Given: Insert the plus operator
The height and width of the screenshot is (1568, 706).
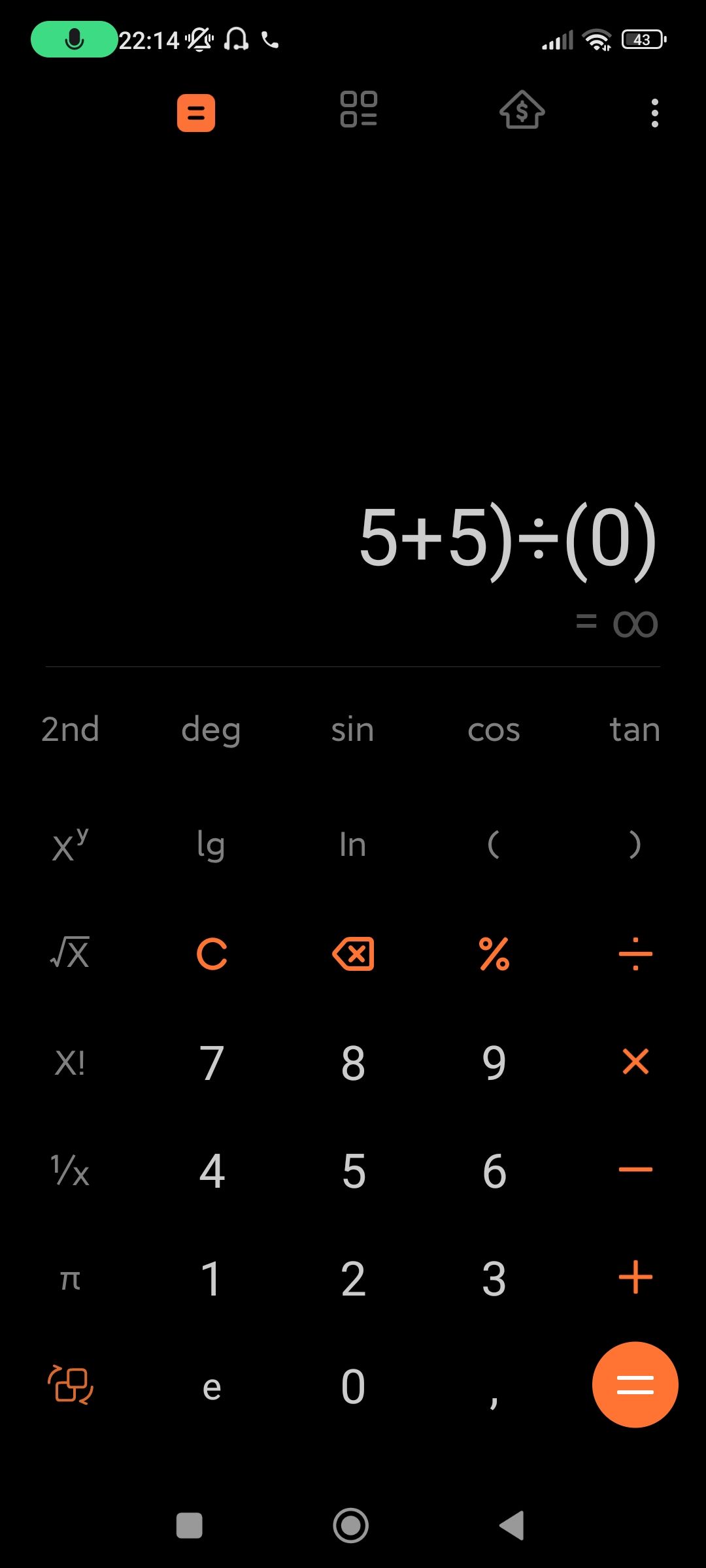Looking at the screenshot, I should pos(635,1277).
